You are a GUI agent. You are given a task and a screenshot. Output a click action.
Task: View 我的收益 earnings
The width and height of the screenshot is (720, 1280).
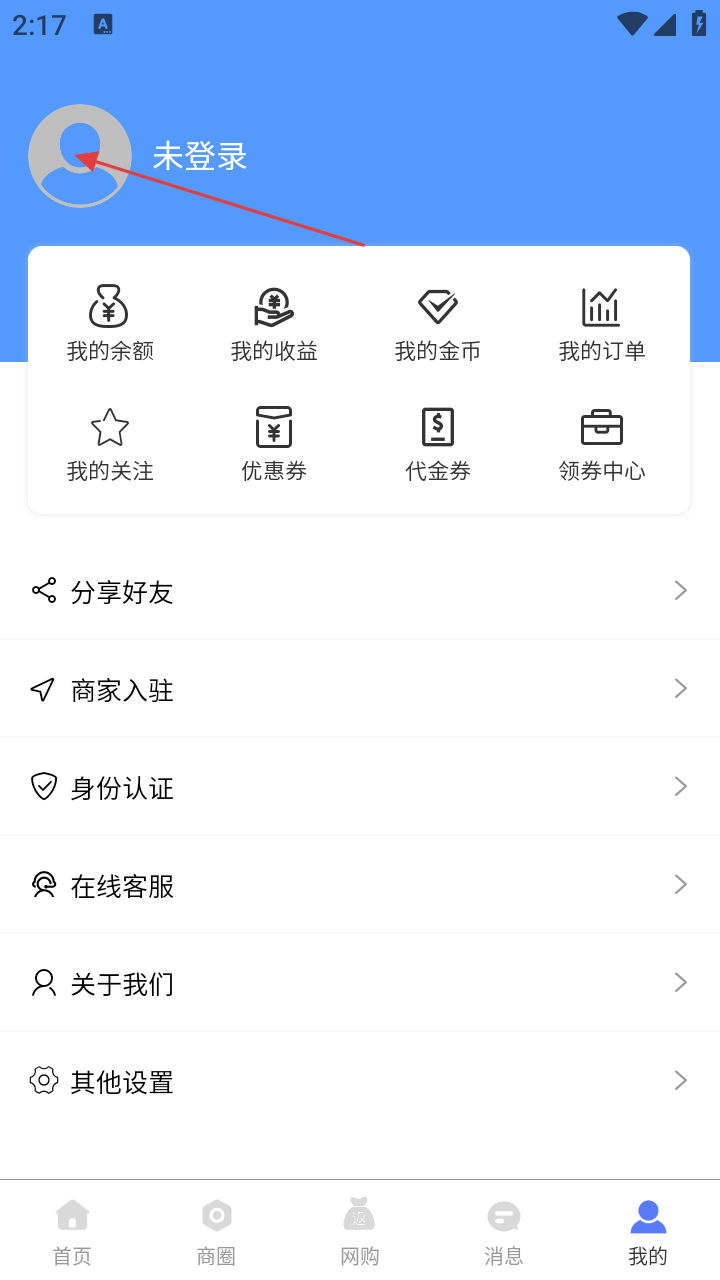(x=274, y=323)
